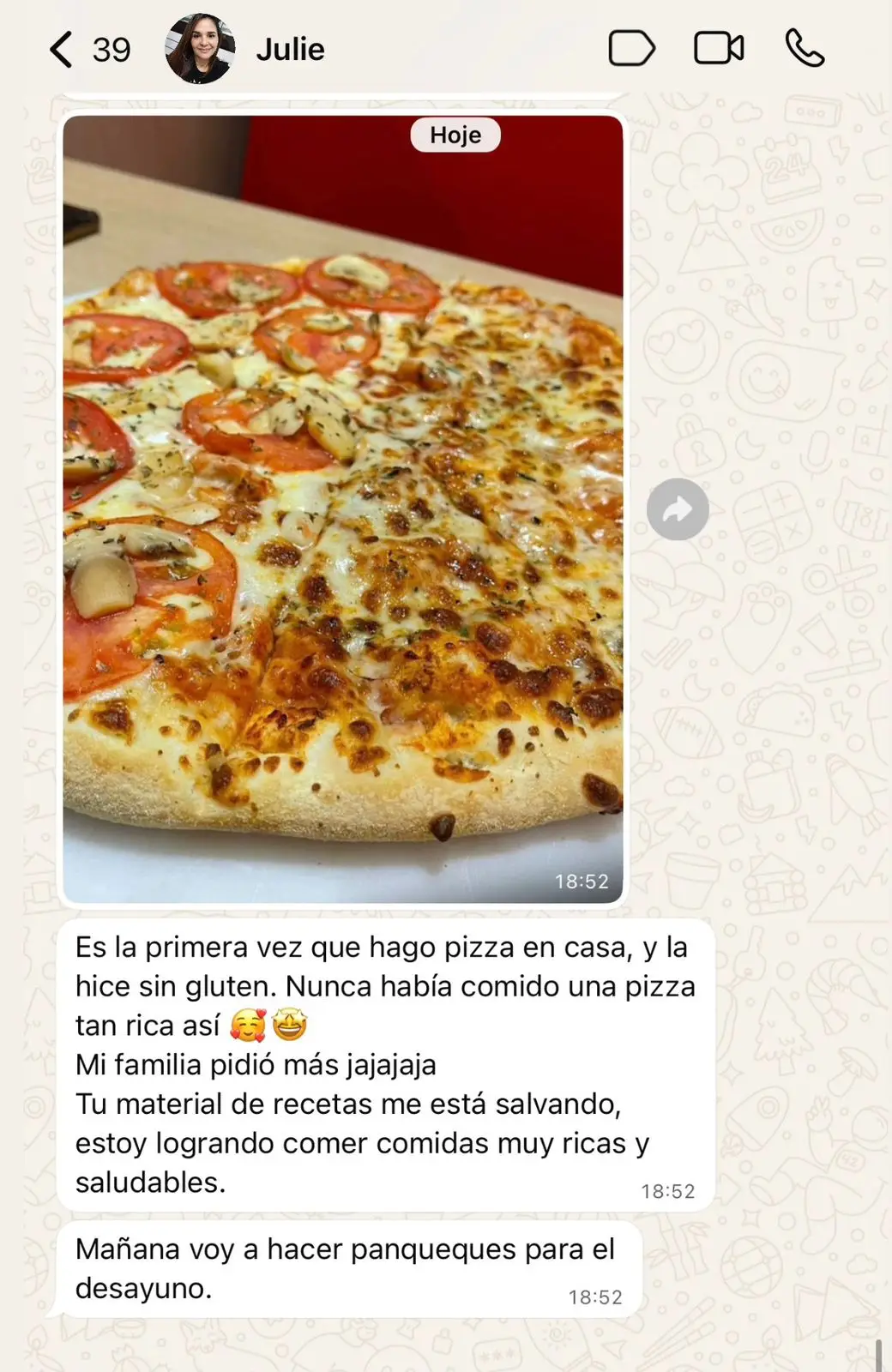Start a voice call with Julie
Screen dimensions: 892x1372
[x=805, y=49]
